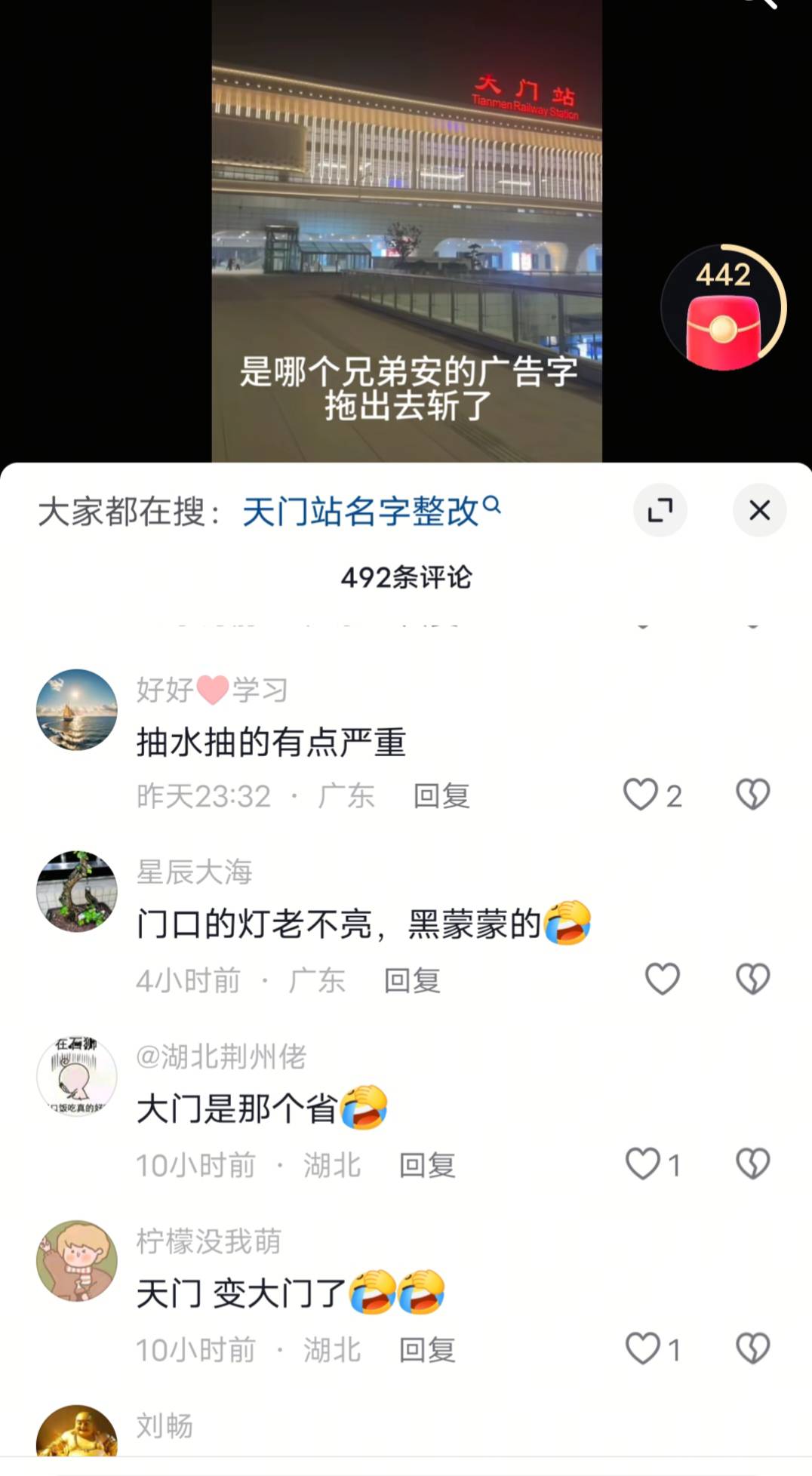Reply to 柠檬没我萌's comment

pyautogui.click(x=427, y=1350)
